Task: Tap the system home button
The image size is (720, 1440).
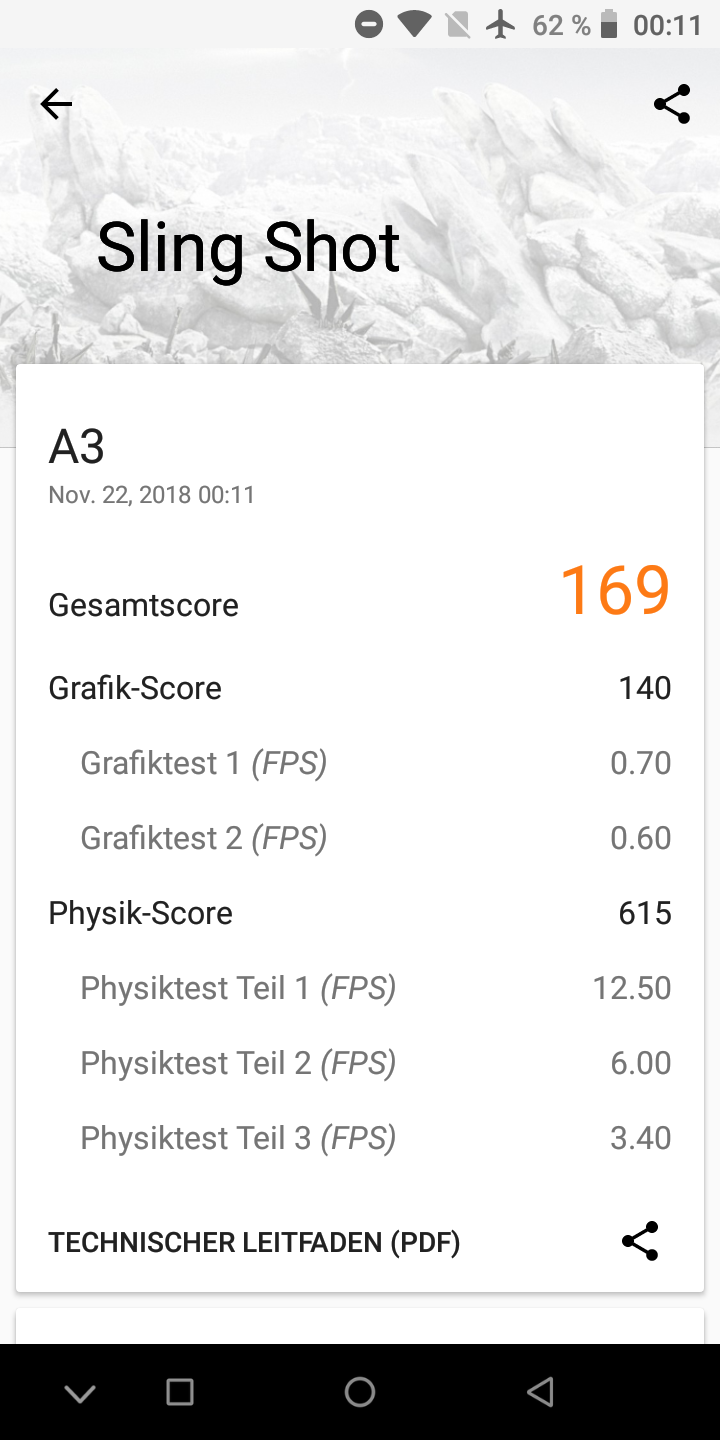Action: click(360, 1392)
